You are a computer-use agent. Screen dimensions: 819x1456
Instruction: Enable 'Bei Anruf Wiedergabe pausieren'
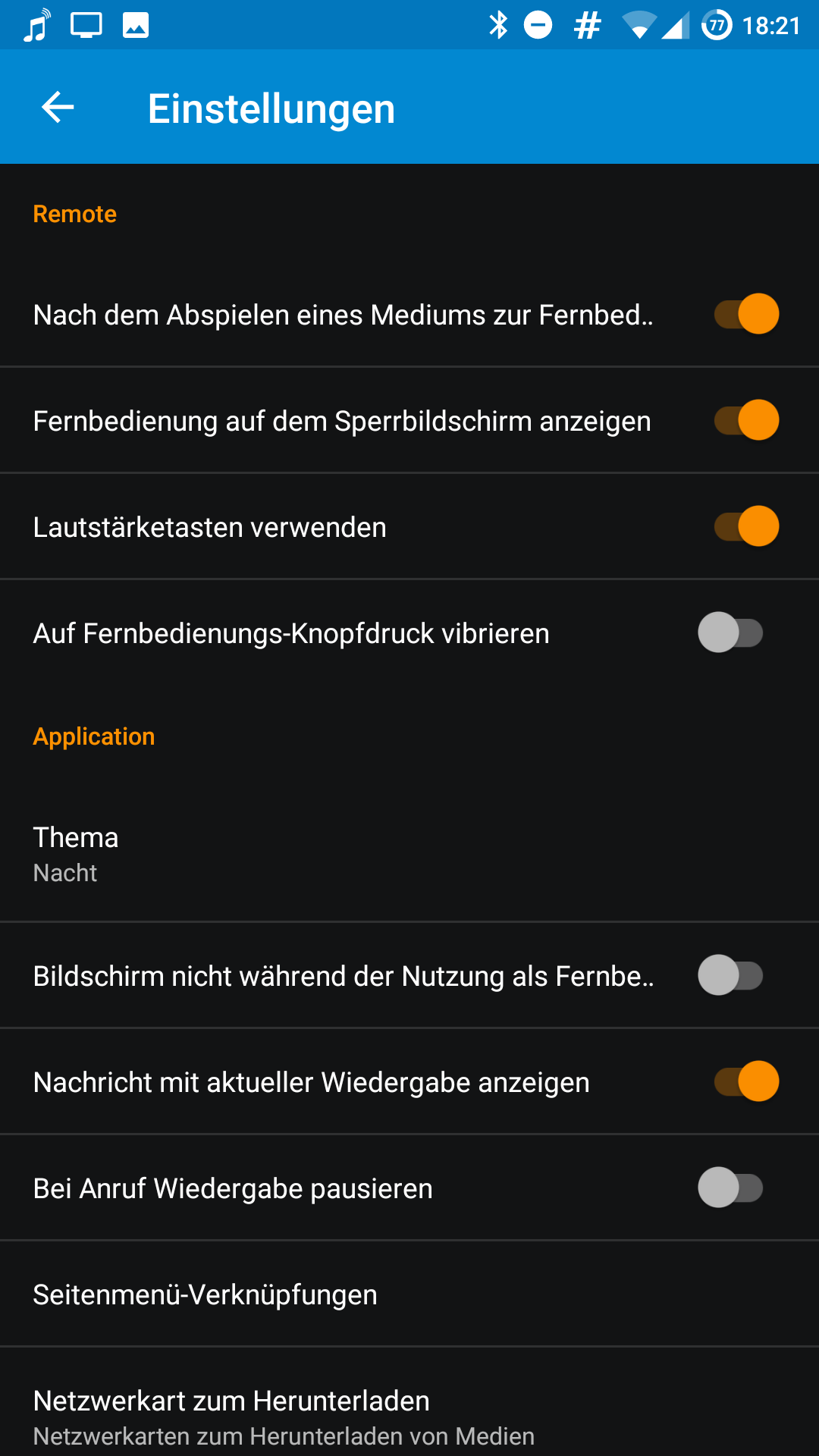click(732, 1188)
